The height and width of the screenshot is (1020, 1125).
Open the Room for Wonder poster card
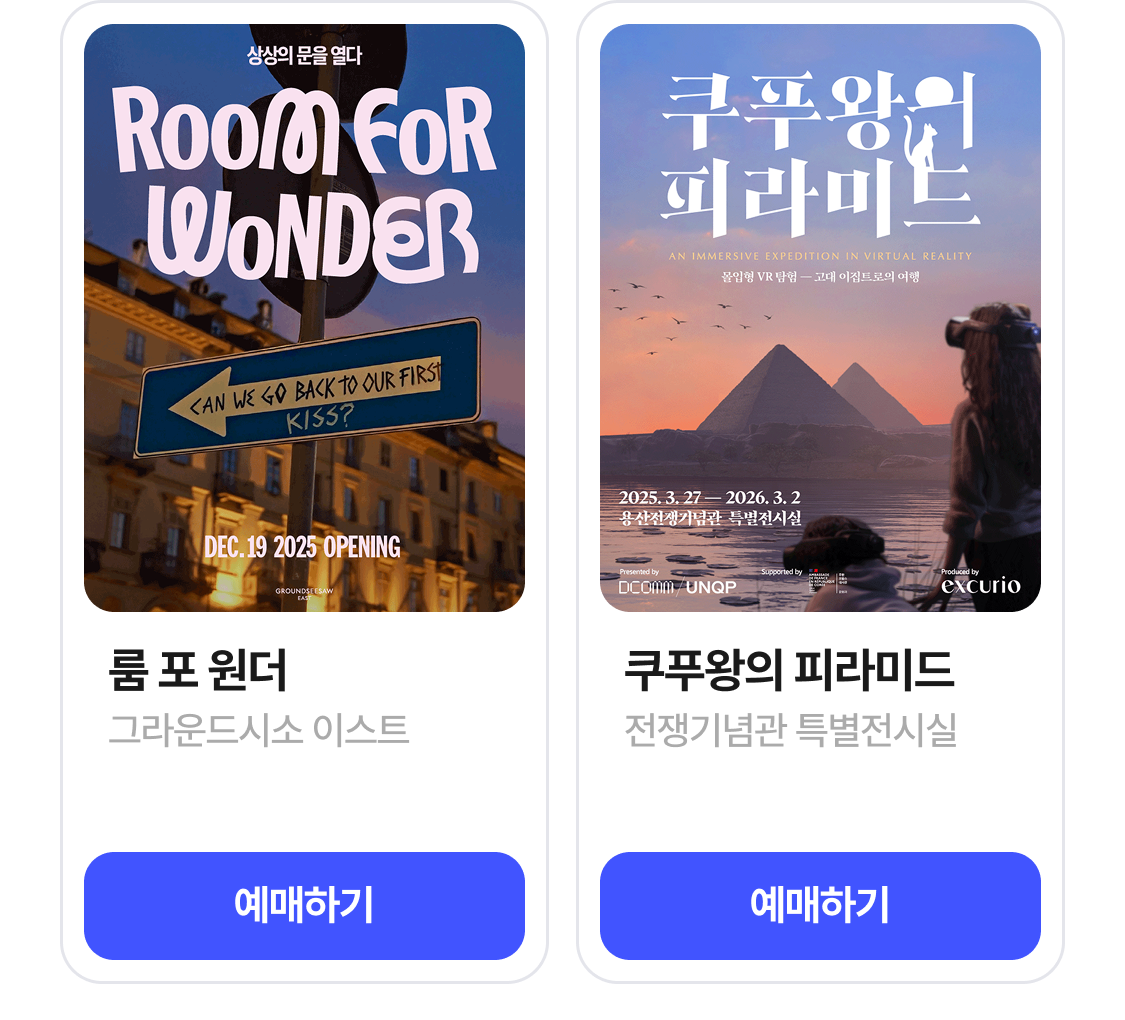pos(304,318)
